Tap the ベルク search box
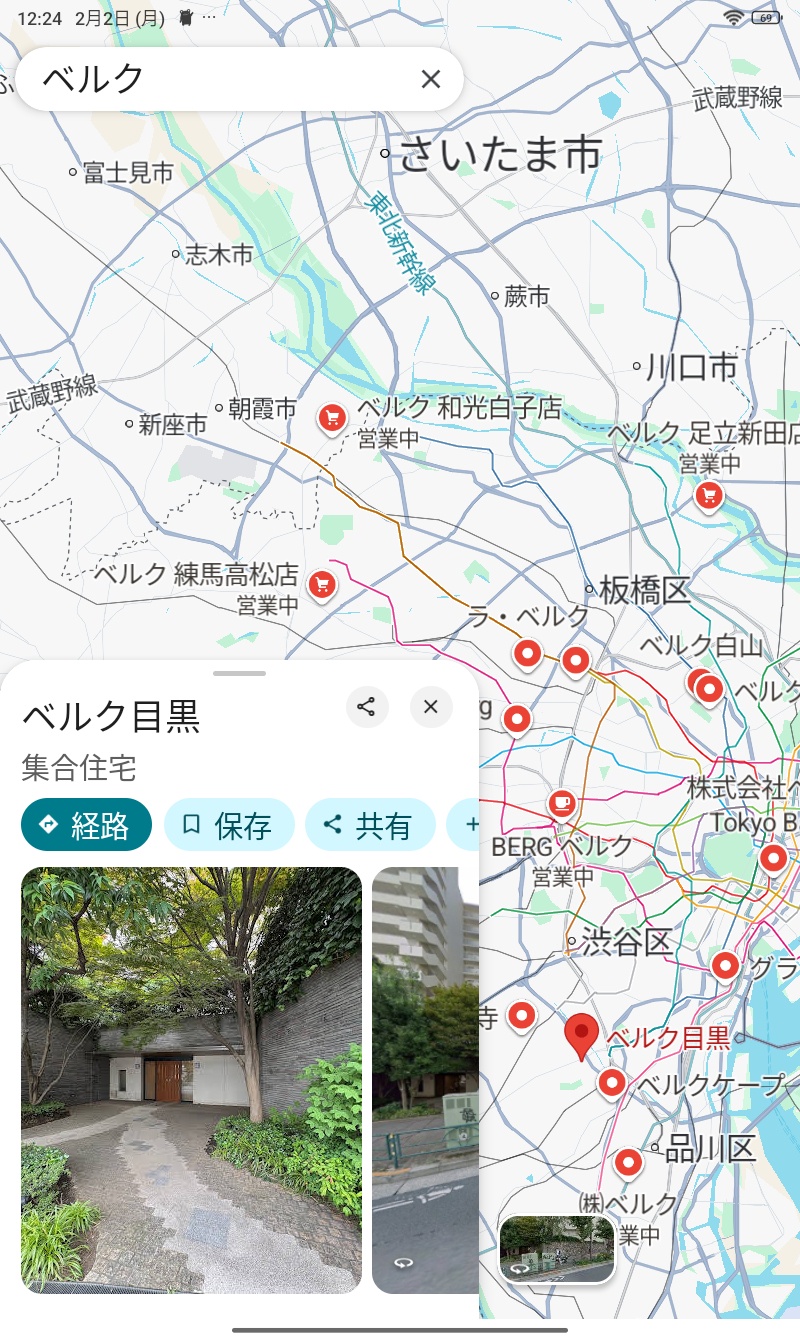Viewport: 800px width, 1340px height. (x=220, y=79)
